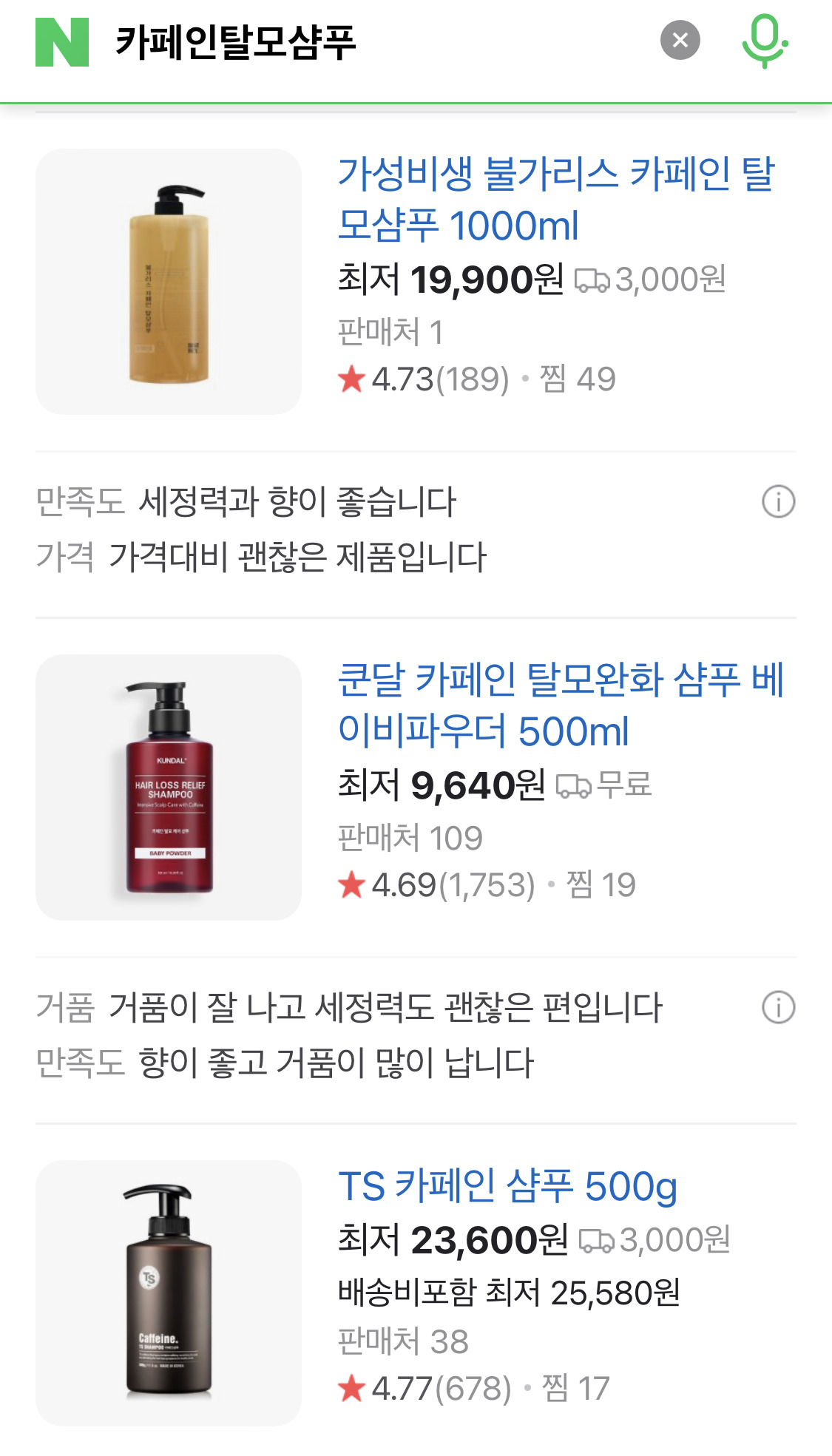832x1456 pixels.
Task: Show review summary info for 쿤달 shampoo
Action: [778, 1007]
